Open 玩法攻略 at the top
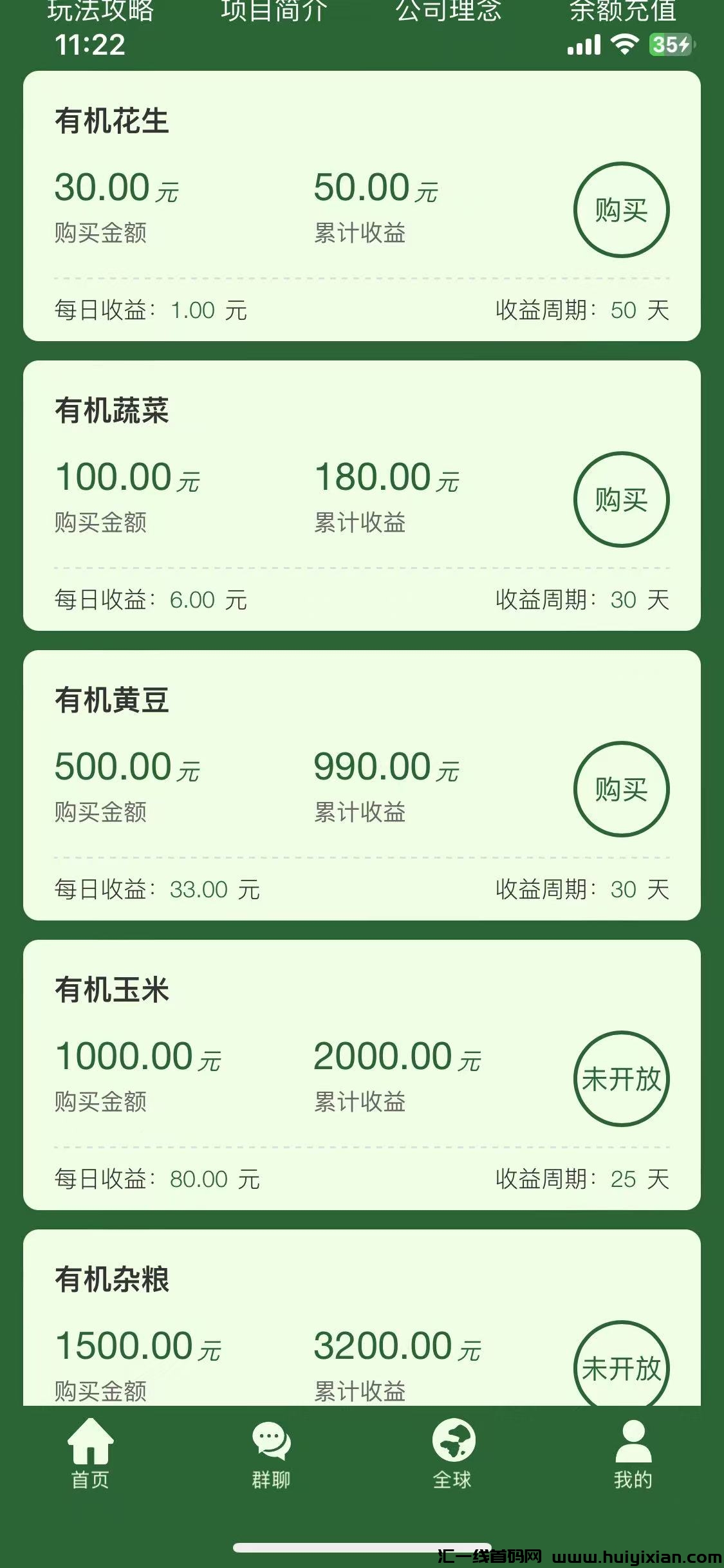Screen dimensions: 724x1568 point(101,10)
